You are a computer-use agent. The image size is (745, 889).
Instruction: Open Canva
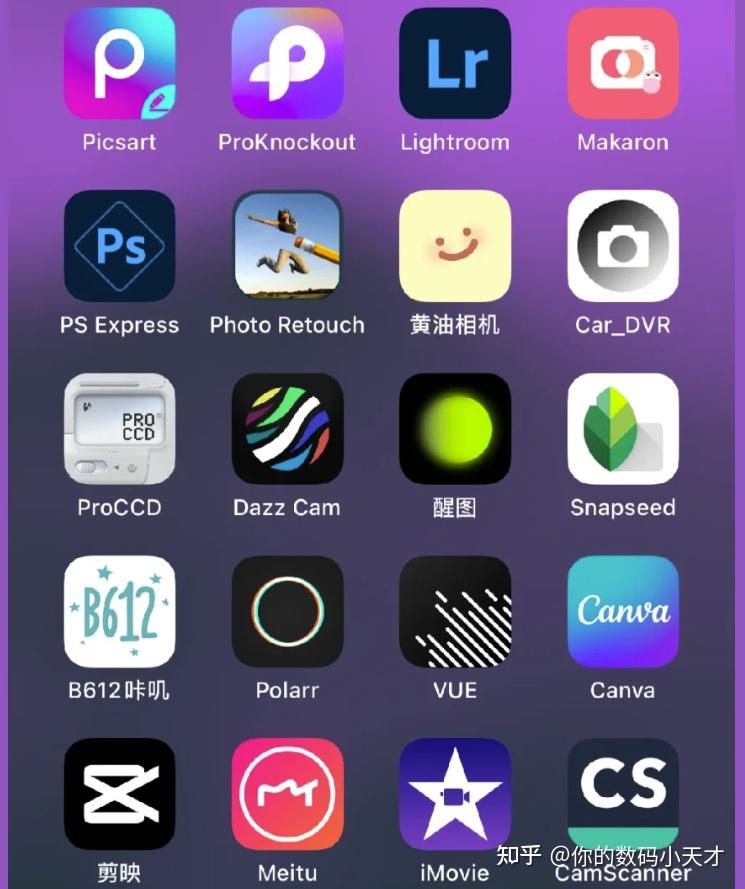[622, 610]
